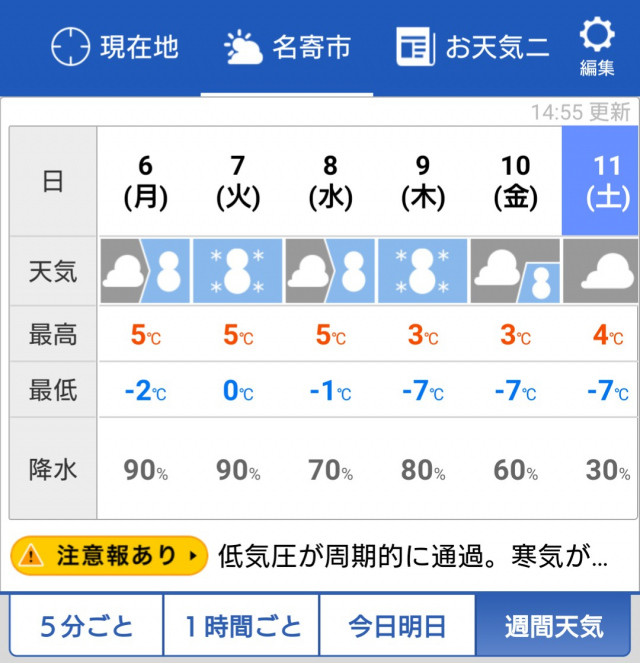This screenshot has height=663, width=640.
Task: Show the 1時間ごと forecast
Action: (x=242, y=627)
